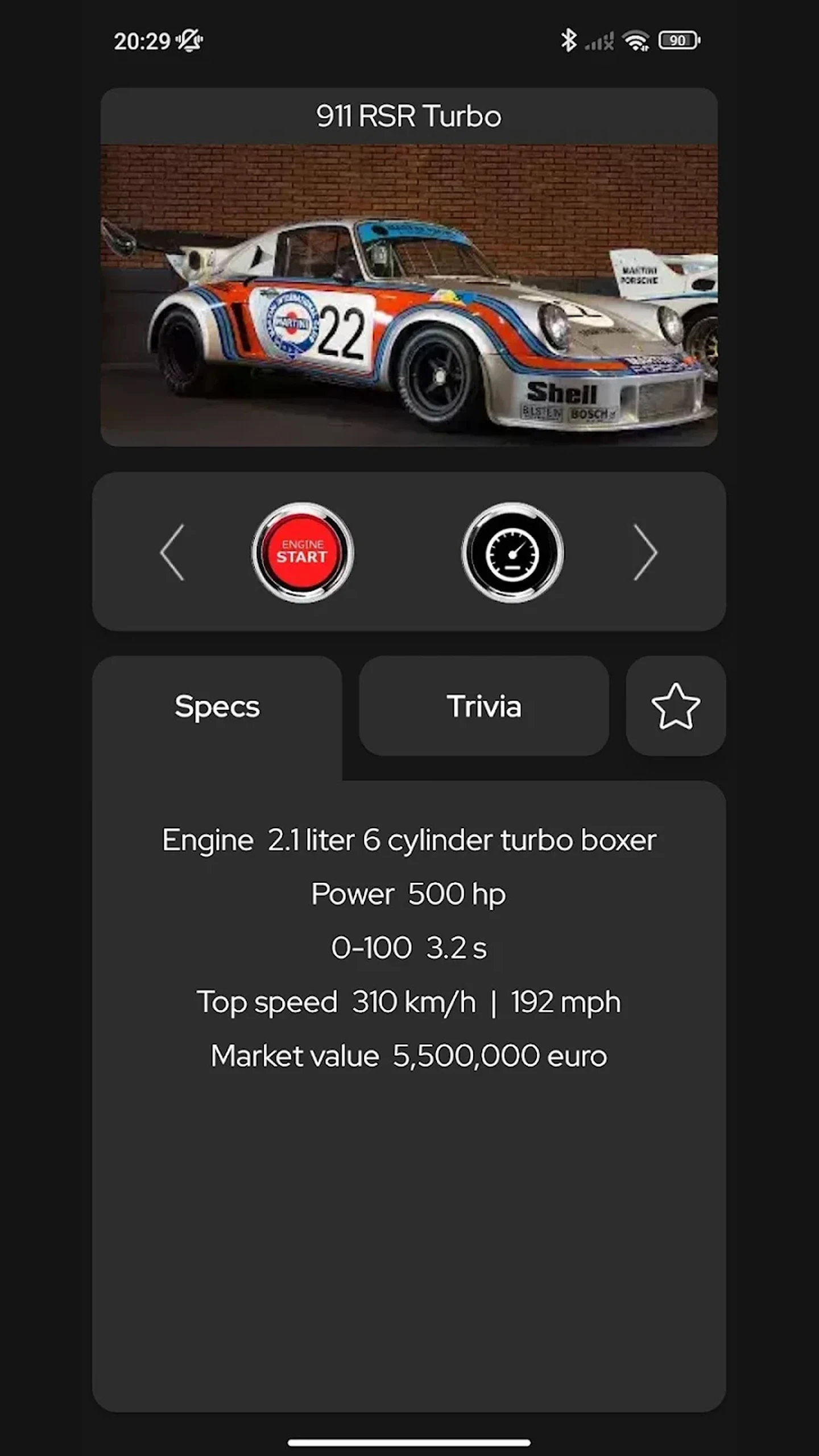The height and width of the screenshot is (1456, 819).
Task: Go to the next car with the right arrow
Action: 646,552
